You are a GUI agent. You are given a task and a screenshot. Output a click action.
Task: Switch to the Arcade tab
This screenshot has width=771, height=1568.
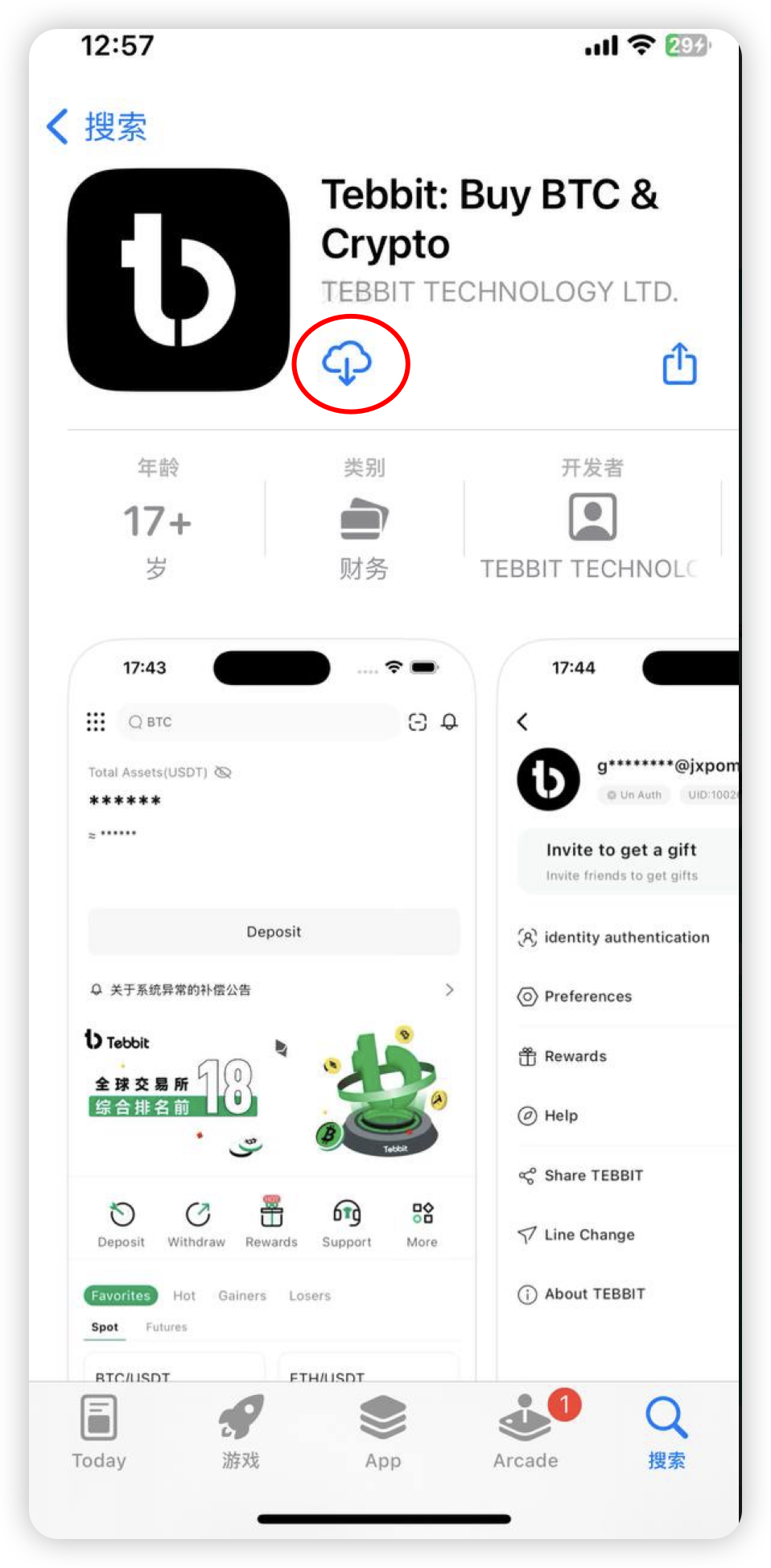526,1432
